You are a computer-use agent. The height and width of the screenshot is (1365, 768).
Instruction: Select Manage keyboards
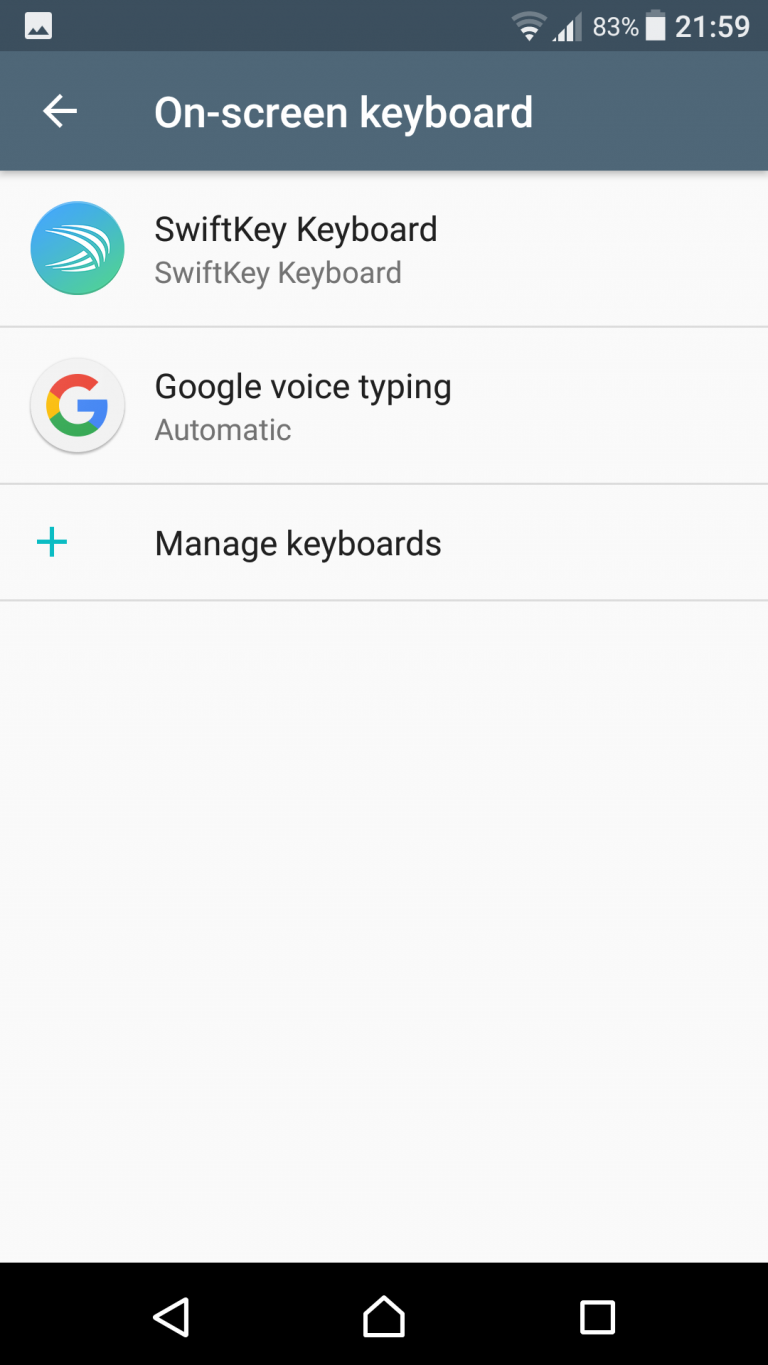tap(384, 543)
